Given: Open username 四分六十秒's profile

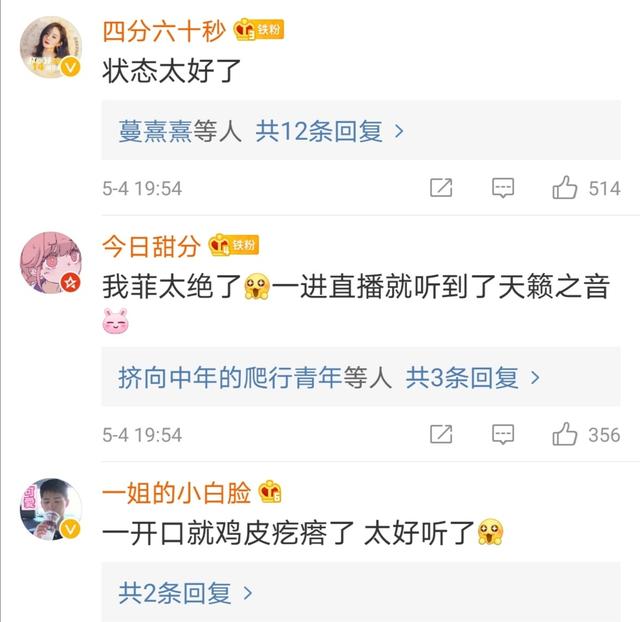Looking at the screenshot, I should point(165,30).
